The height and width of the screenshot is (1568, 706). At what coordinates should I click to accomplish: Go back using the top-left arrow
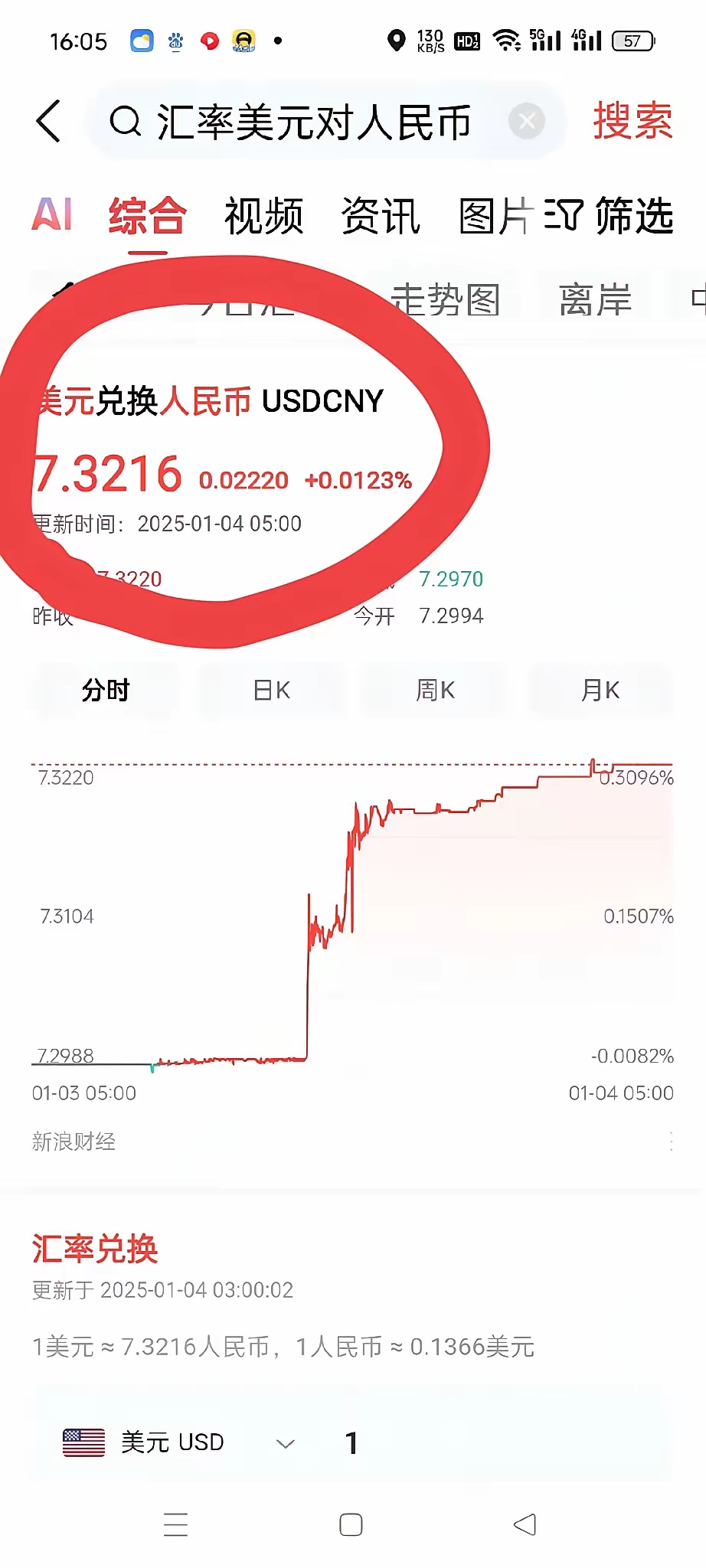[x=48, y=121]
